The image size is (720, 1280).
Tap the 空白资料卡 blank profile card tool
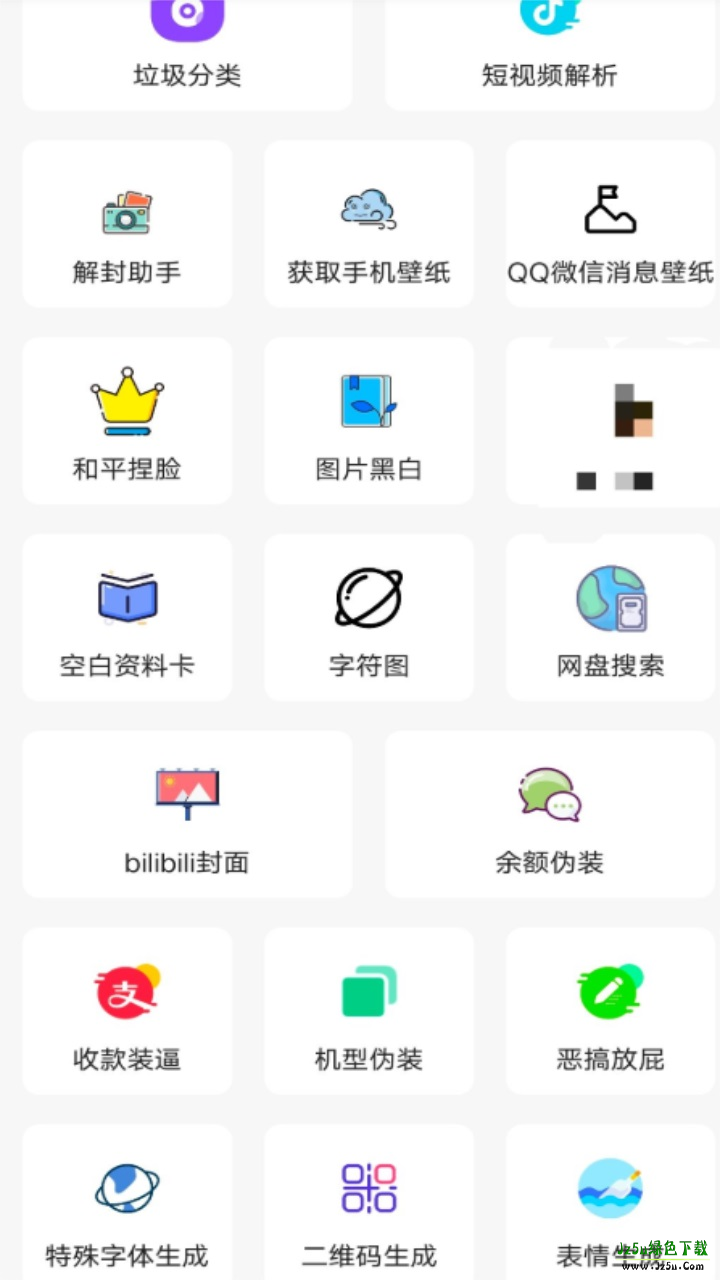coord(127,617)
